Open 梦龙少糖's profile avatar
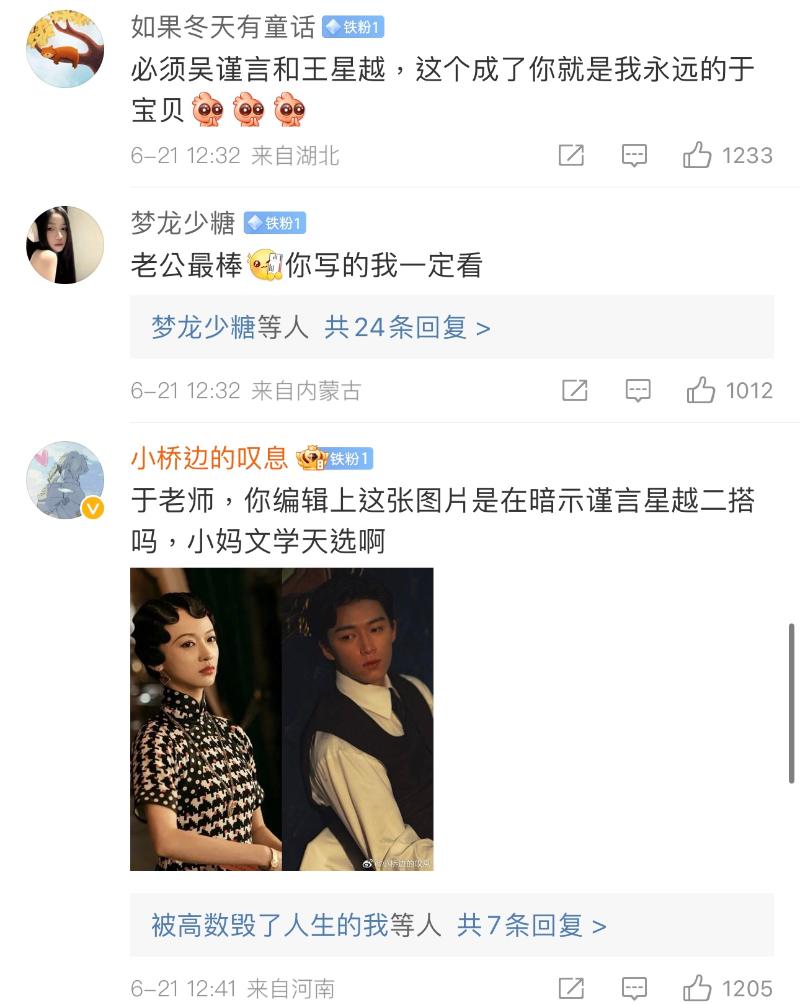Viewport: 800px width, 1005px height. tap(65, 245)
